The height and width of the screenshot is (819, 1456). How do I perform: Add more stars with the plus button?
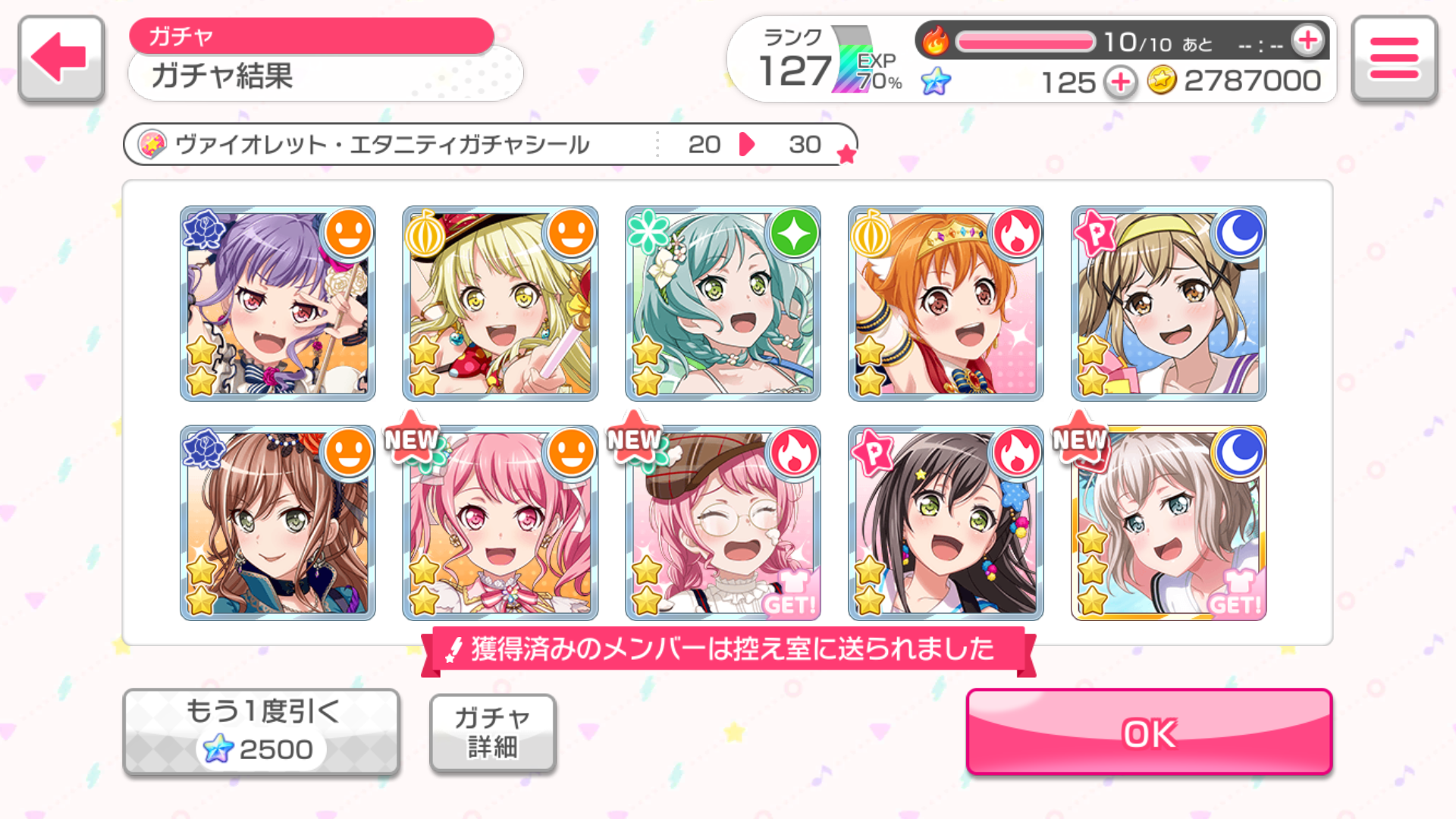point(1120,81)
